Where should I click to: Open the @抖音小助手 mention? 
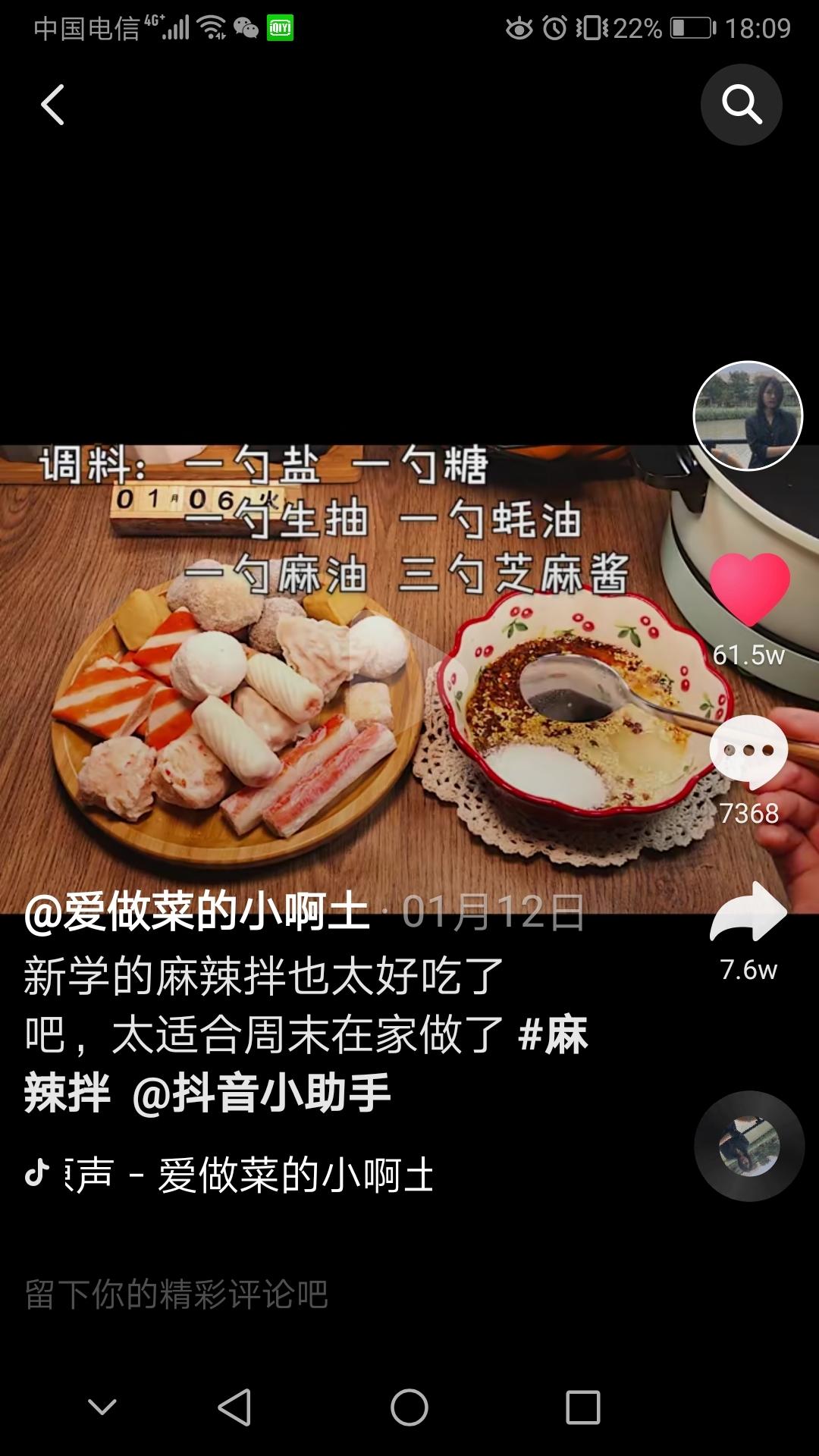(262, 1094)
